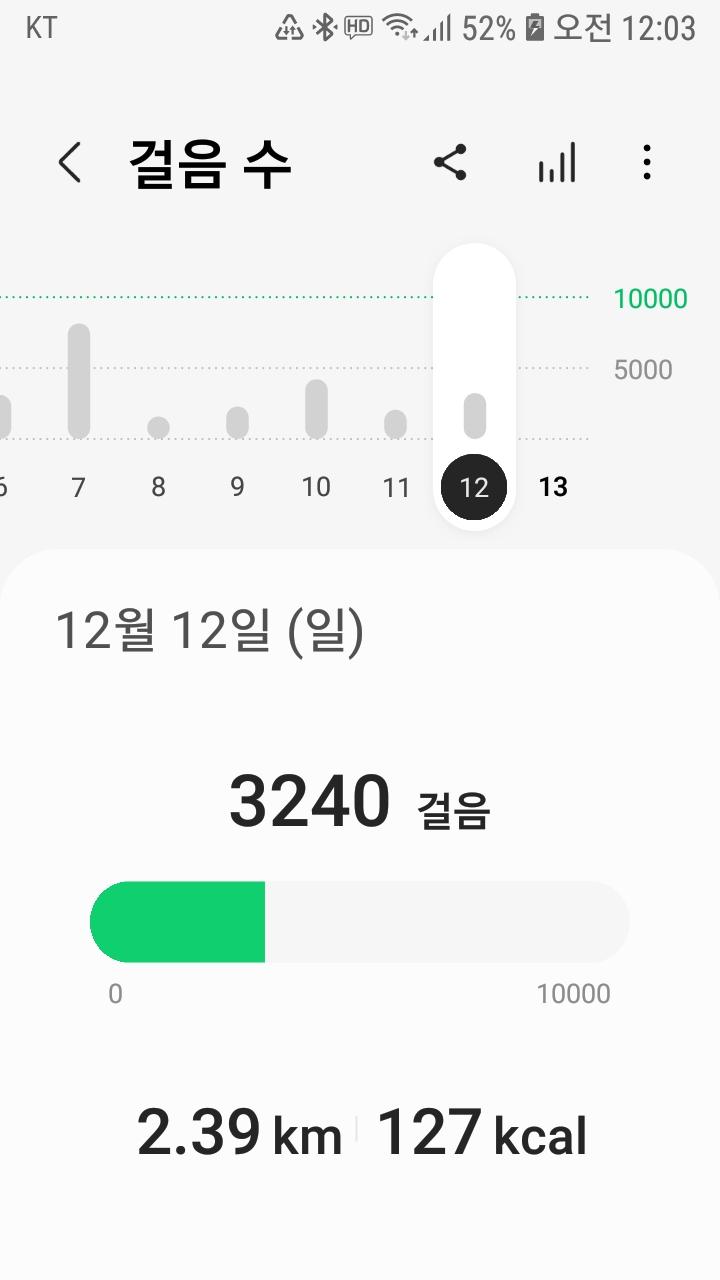Select day 8 on the step chart

(x=158, y=487)
